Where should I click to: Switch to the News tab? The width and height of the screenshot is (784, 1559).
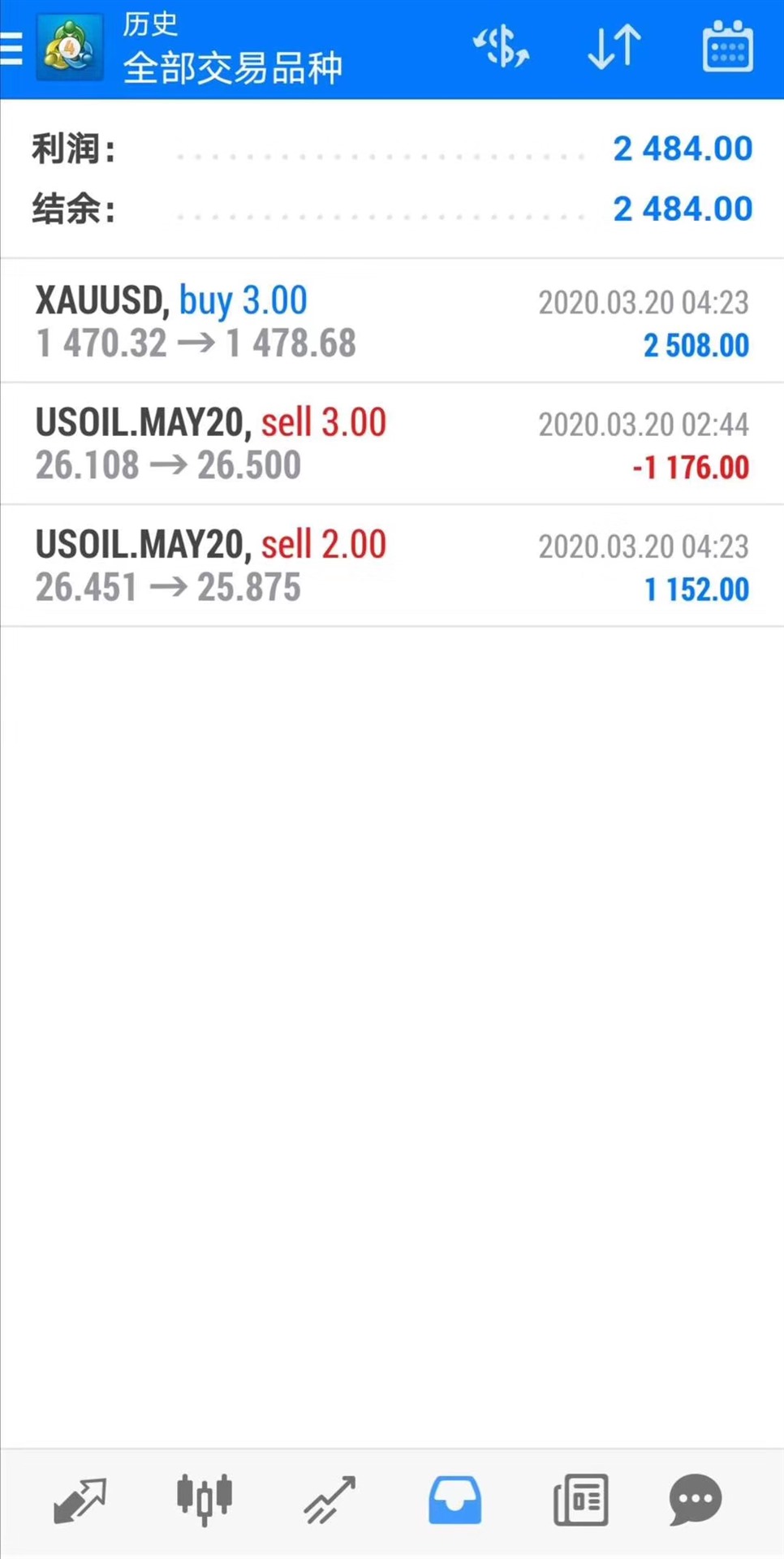[x=580, y=1501]
